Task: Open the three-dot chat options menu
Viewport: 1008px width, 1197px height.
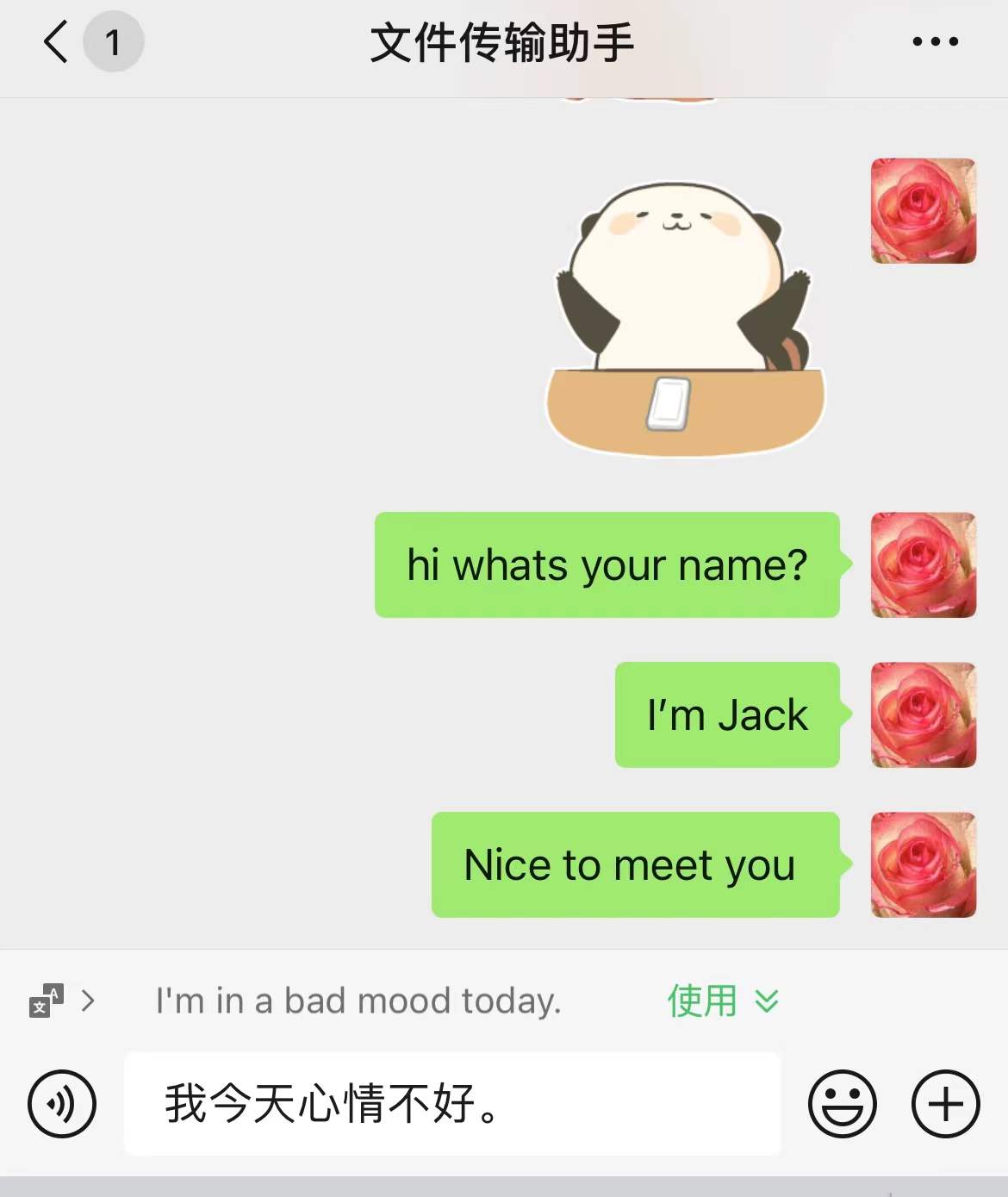Action: tap(935, 41)
